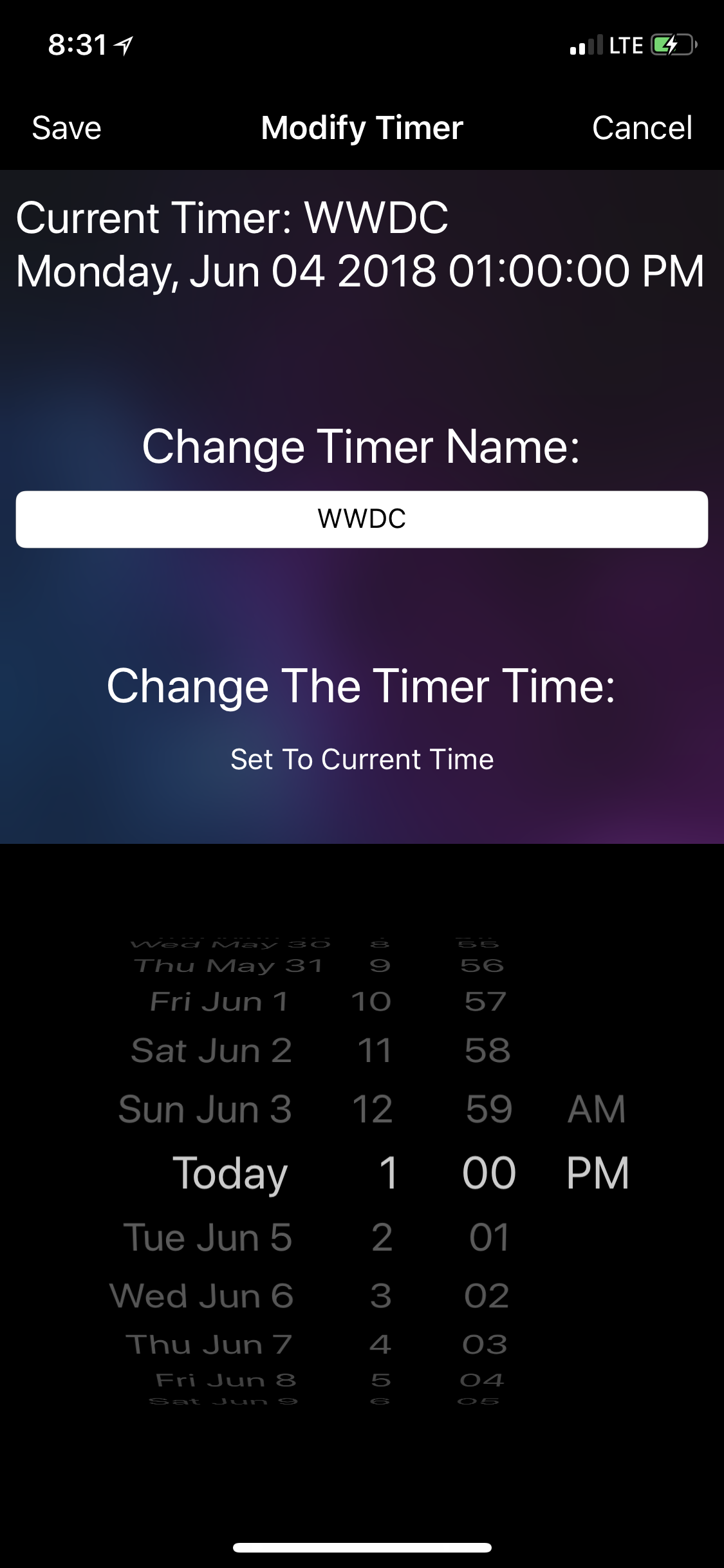Select Wed Jun 6 in the date picker
Image resolution: width=724 pixels, height=1568 pixels.
pos(201,1296)
